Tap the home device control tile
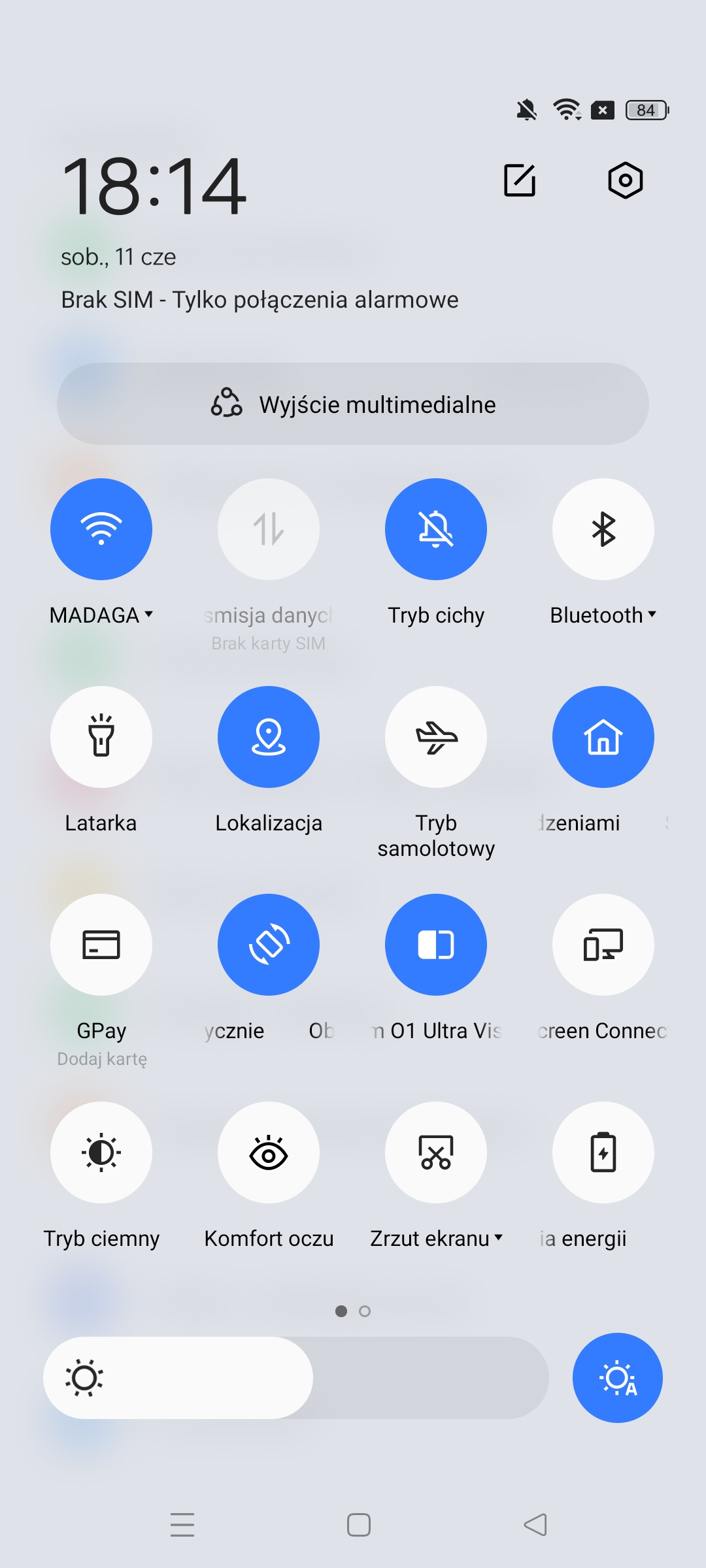 (x=603, y=737)
